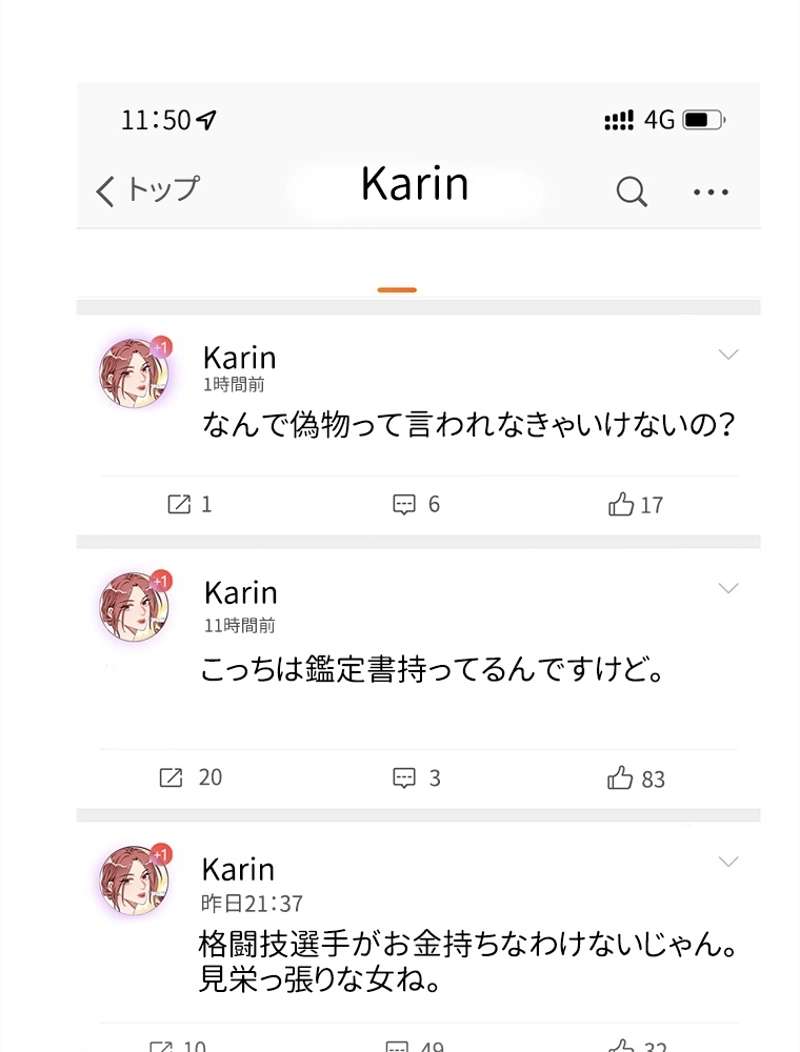Tap Karin's avatar on the 11時間前 post
The width and height of the screenshot is (800, 1052).
pos(134,607)
